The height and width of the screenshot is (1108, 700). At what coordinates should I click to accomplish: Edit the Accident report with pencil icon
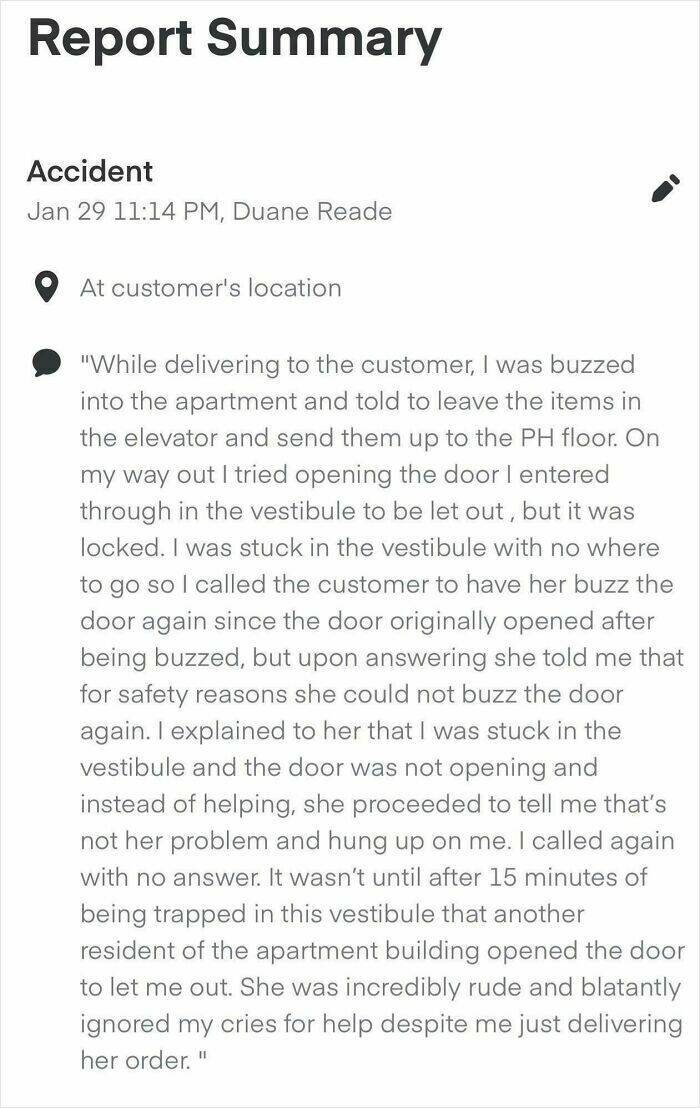(664, 189)
